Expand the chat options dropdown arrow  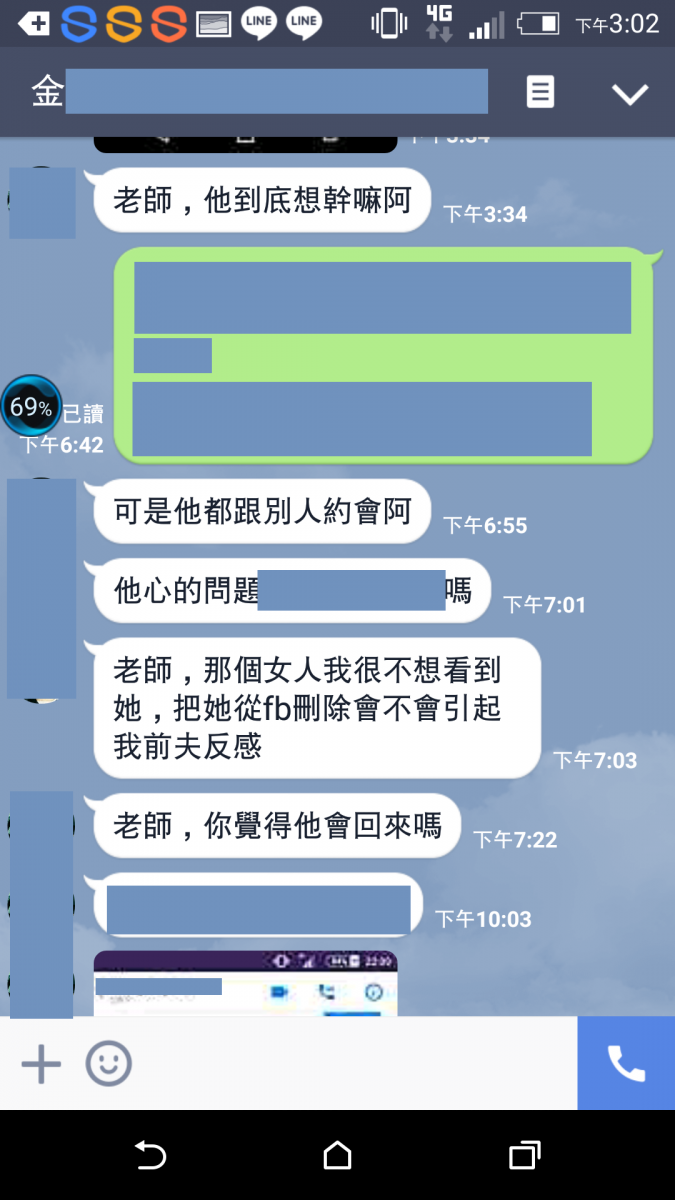(x=630, y=94)
